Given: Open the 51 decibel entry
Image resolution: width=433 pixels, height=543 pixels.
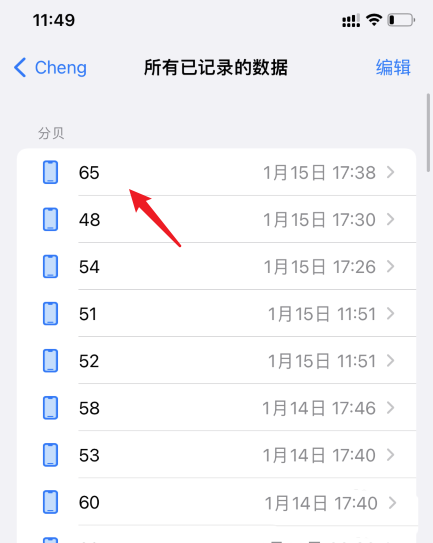Looking at the screenshot, I should [x=216, y=313].
